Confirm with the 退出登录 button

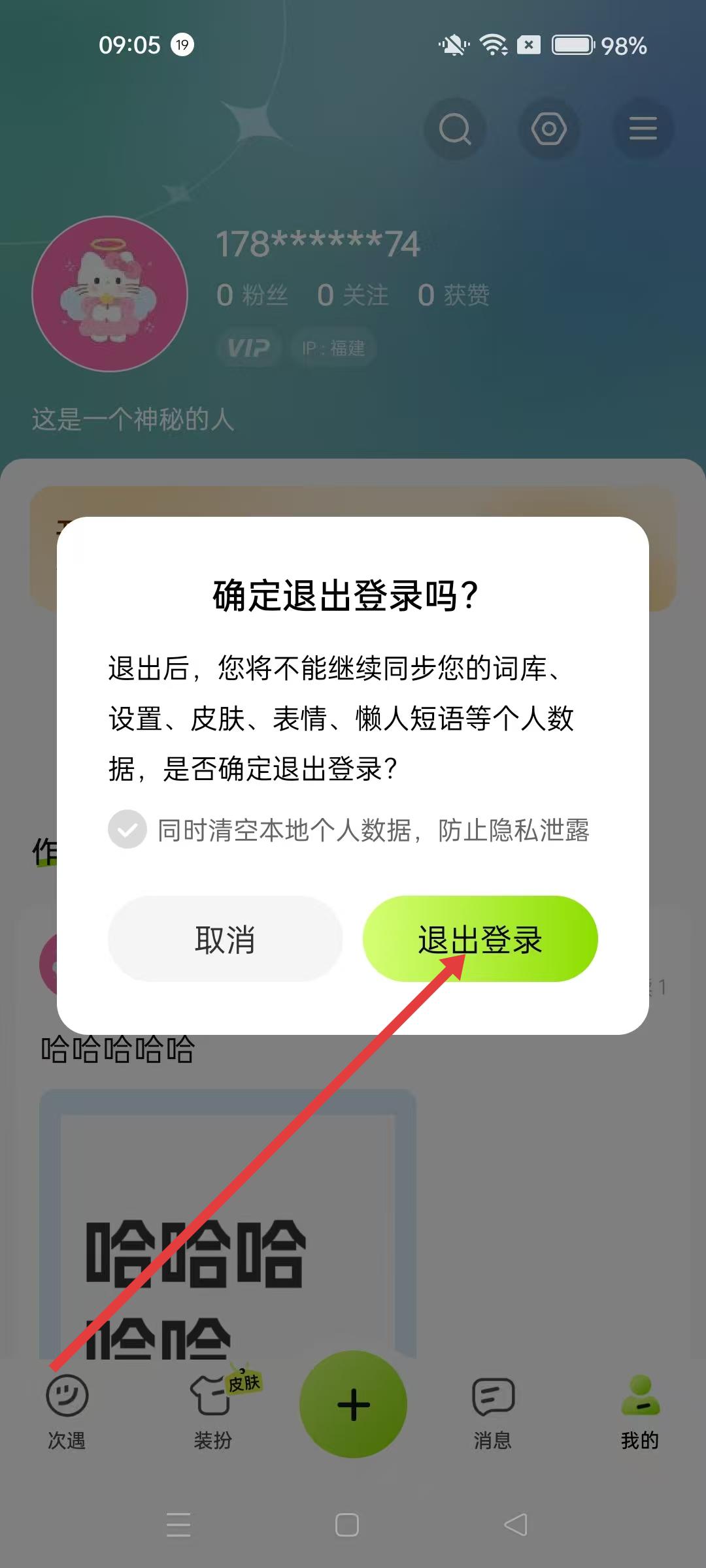(x=480, y=939)
